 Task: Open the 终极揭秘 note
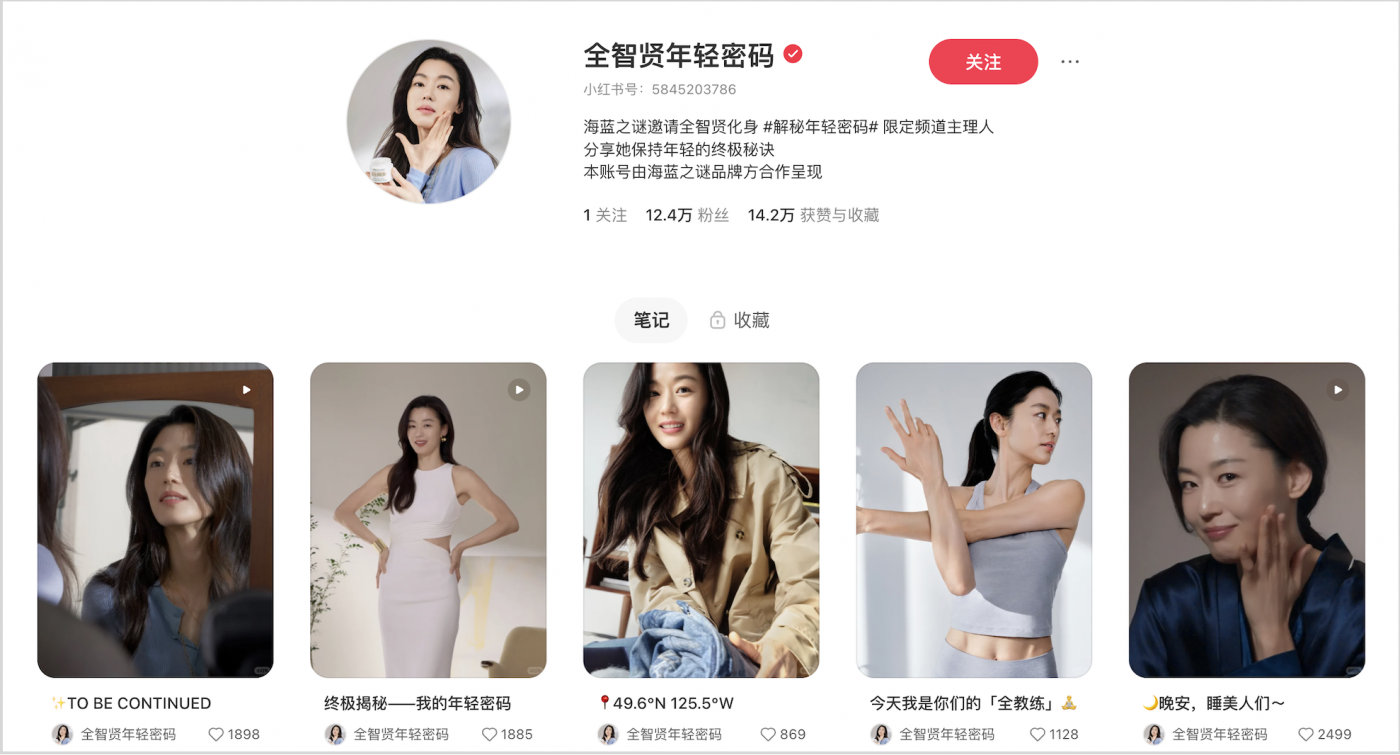[428, 520]
